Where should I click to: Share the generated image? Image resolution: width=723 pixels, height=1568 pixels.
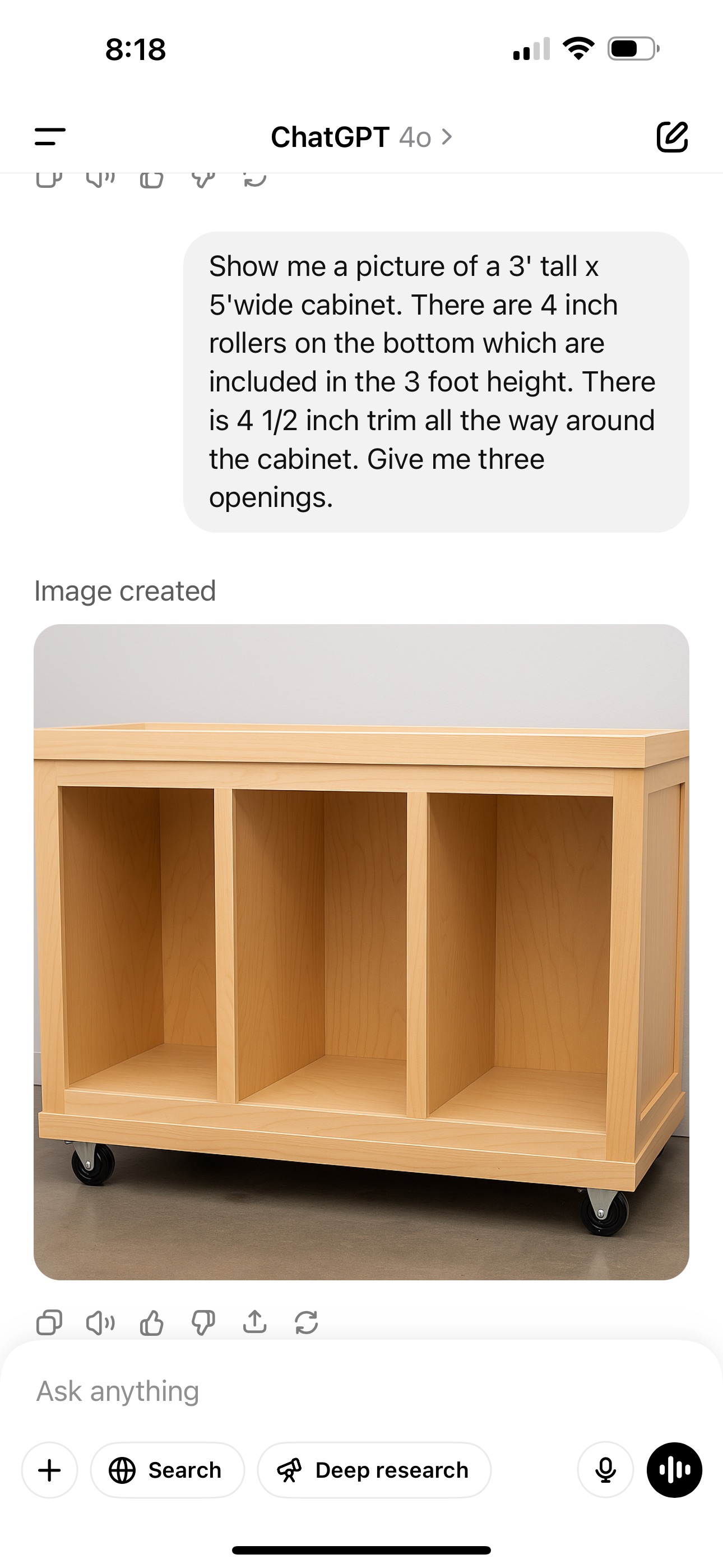pos(255,1322)
